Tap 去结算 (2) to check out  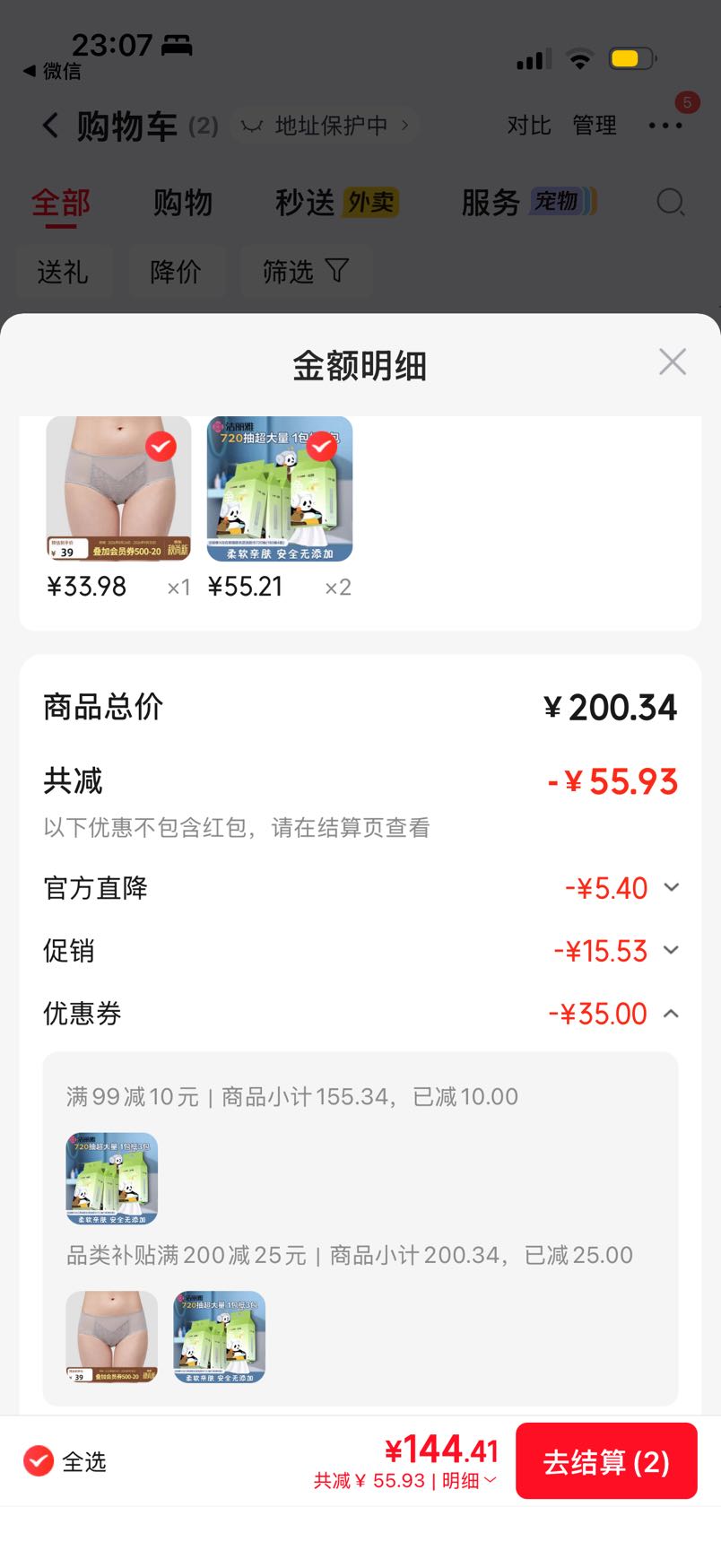tap(606, 1461)
